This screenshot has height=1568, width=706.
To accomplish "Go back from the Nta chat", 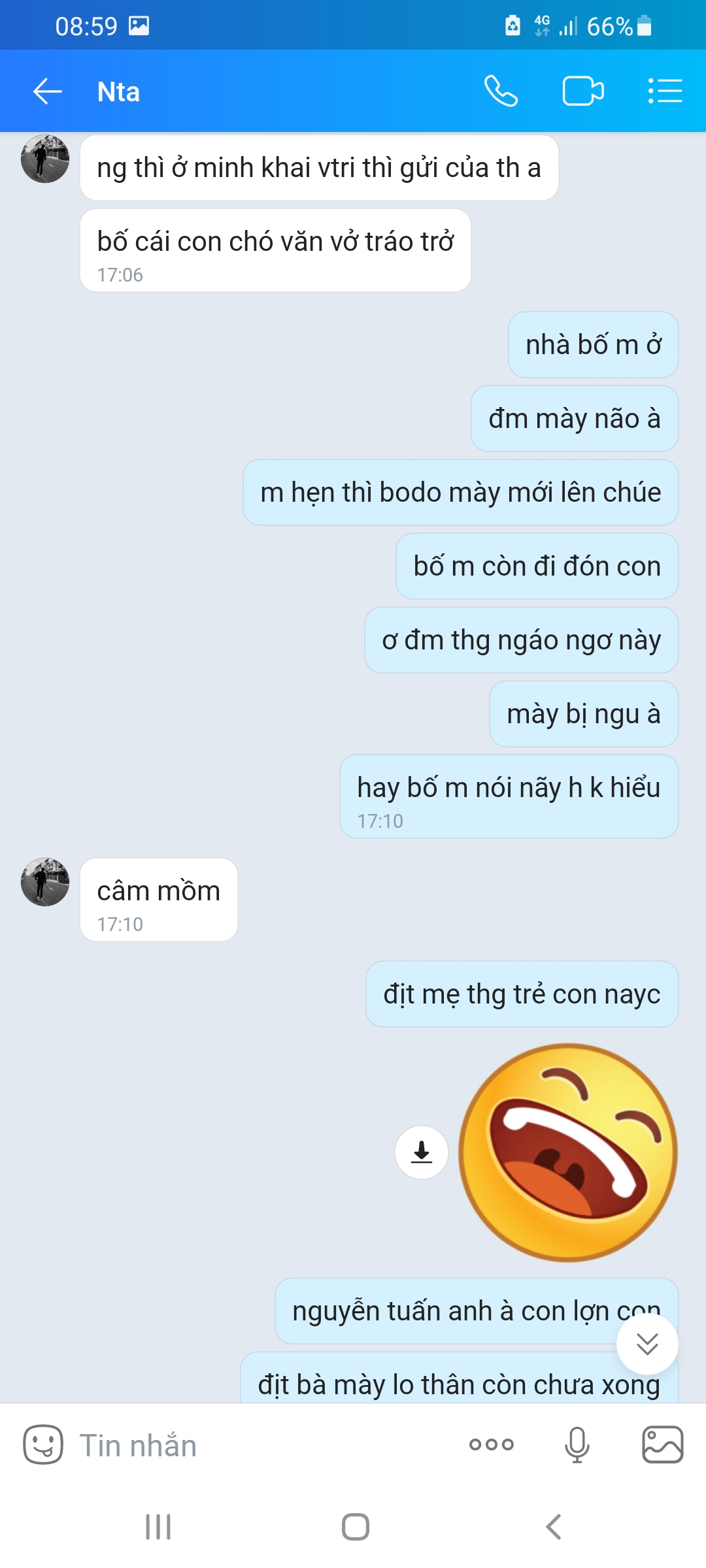I will click(47, 91).
